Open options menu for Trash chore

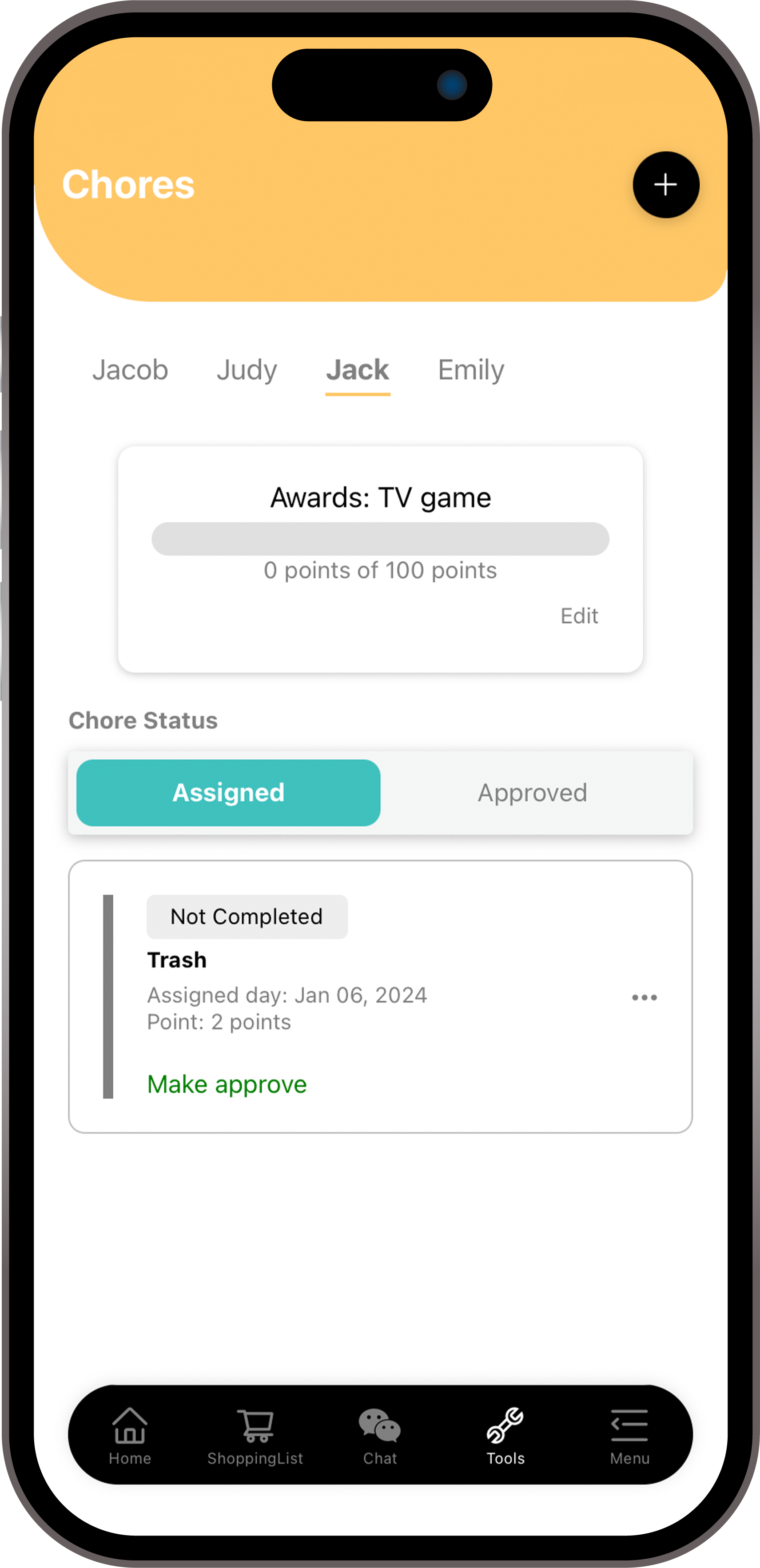point(644,997)
